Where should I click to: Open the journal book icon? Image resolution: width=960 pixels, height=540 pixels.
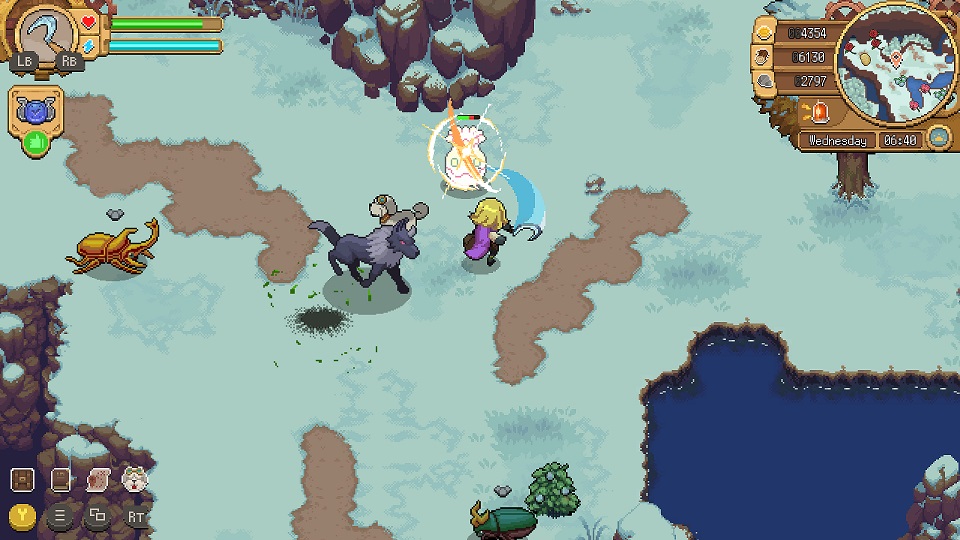coord(60,480)
